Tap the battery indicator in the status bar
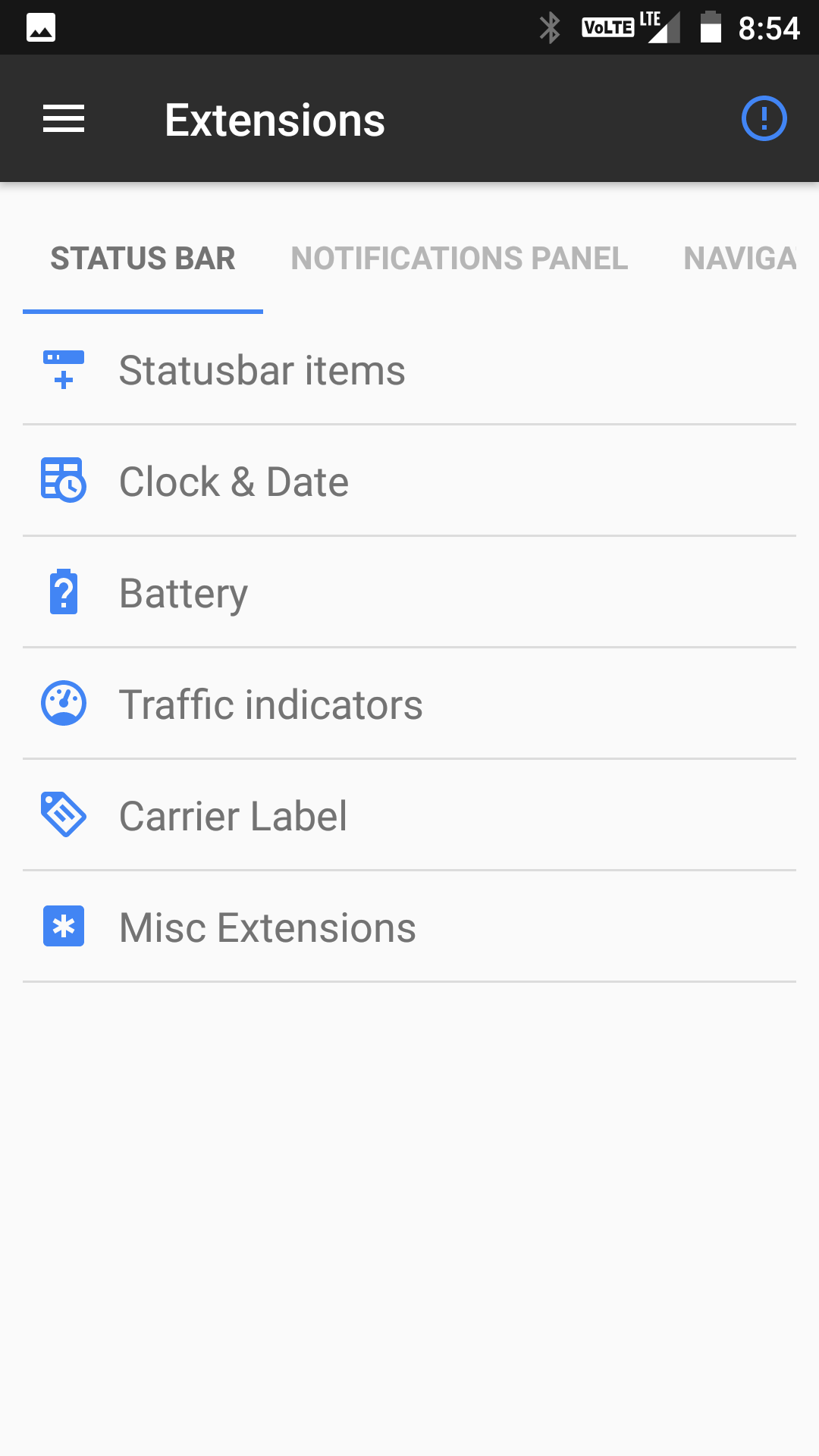This screenshot has width=819, height=1456. point(710,27)
